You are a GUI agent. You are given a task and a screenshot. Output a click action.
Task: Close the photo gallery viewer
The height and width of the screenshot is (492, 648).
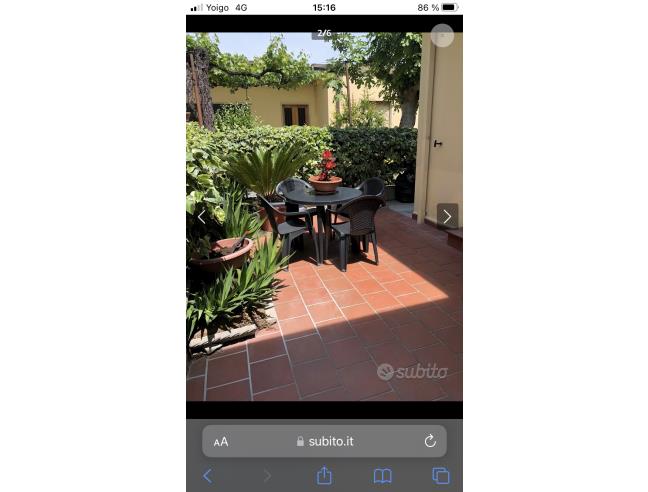pos(442,36)
